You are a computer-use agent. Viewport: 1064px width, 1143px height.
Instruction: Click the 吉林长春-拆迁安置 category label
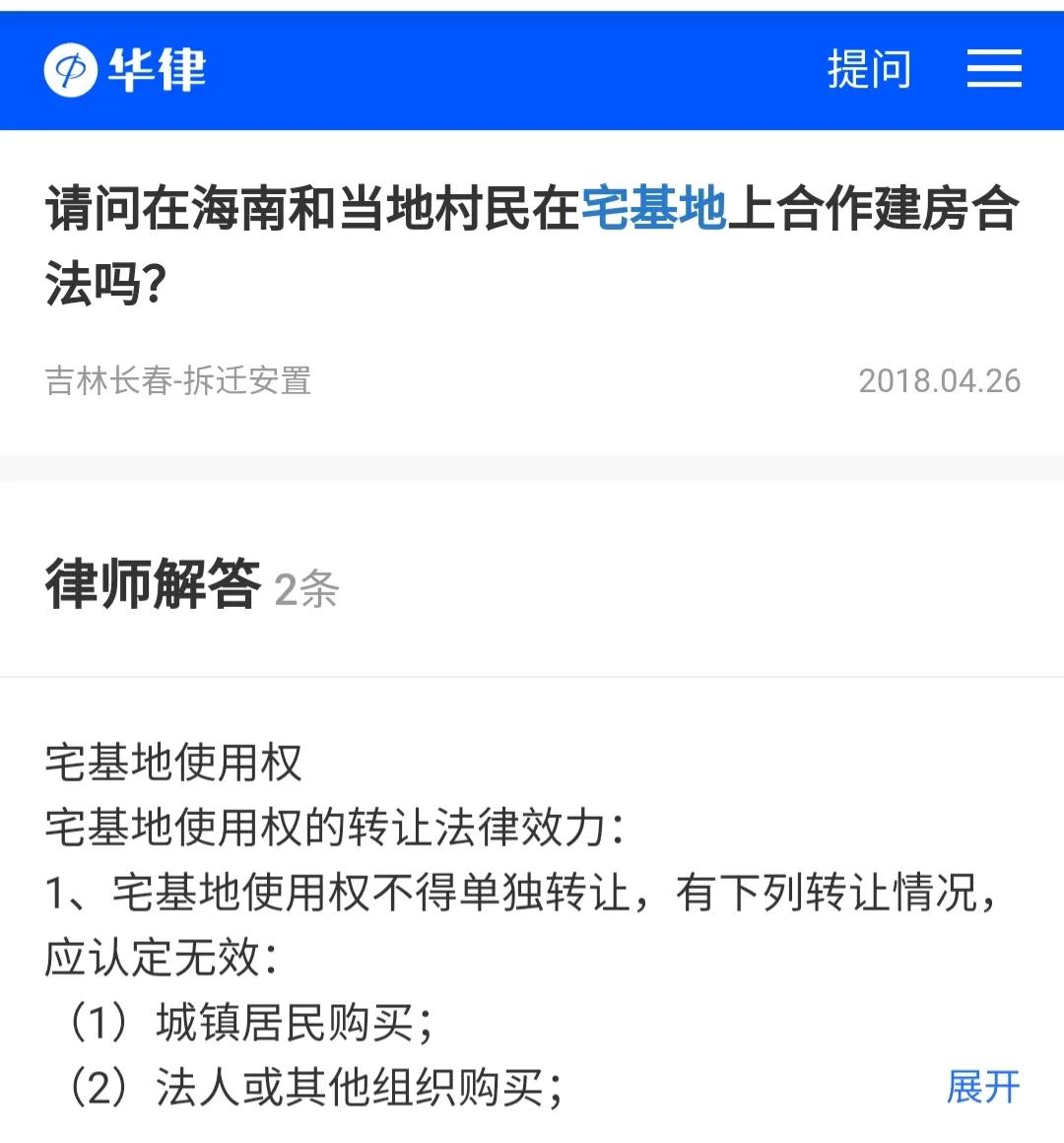pos(177,381)
